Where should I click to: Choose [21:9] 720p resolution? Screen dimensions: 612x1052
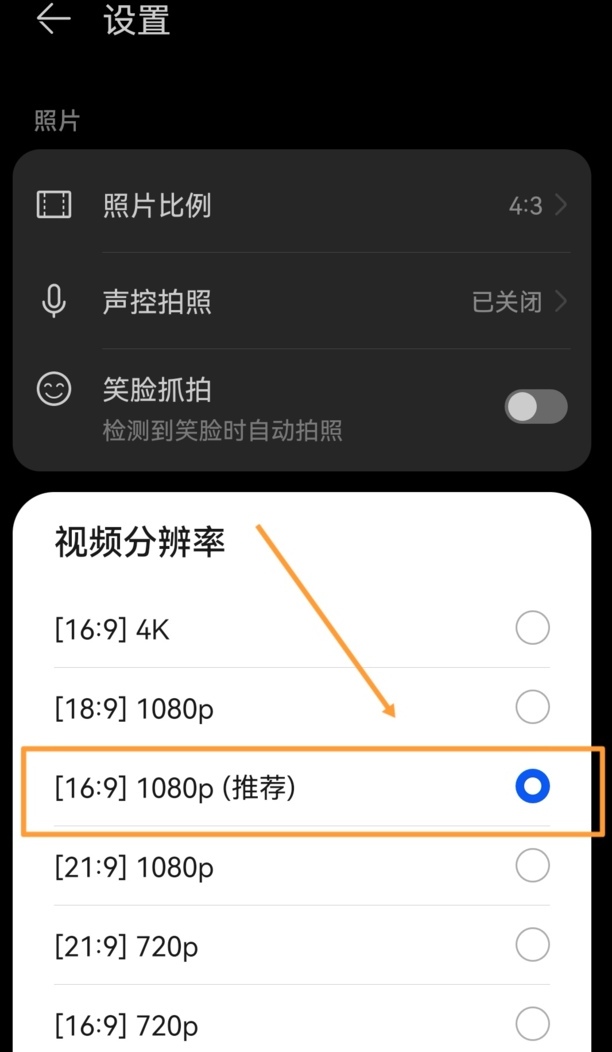(302, 946)
